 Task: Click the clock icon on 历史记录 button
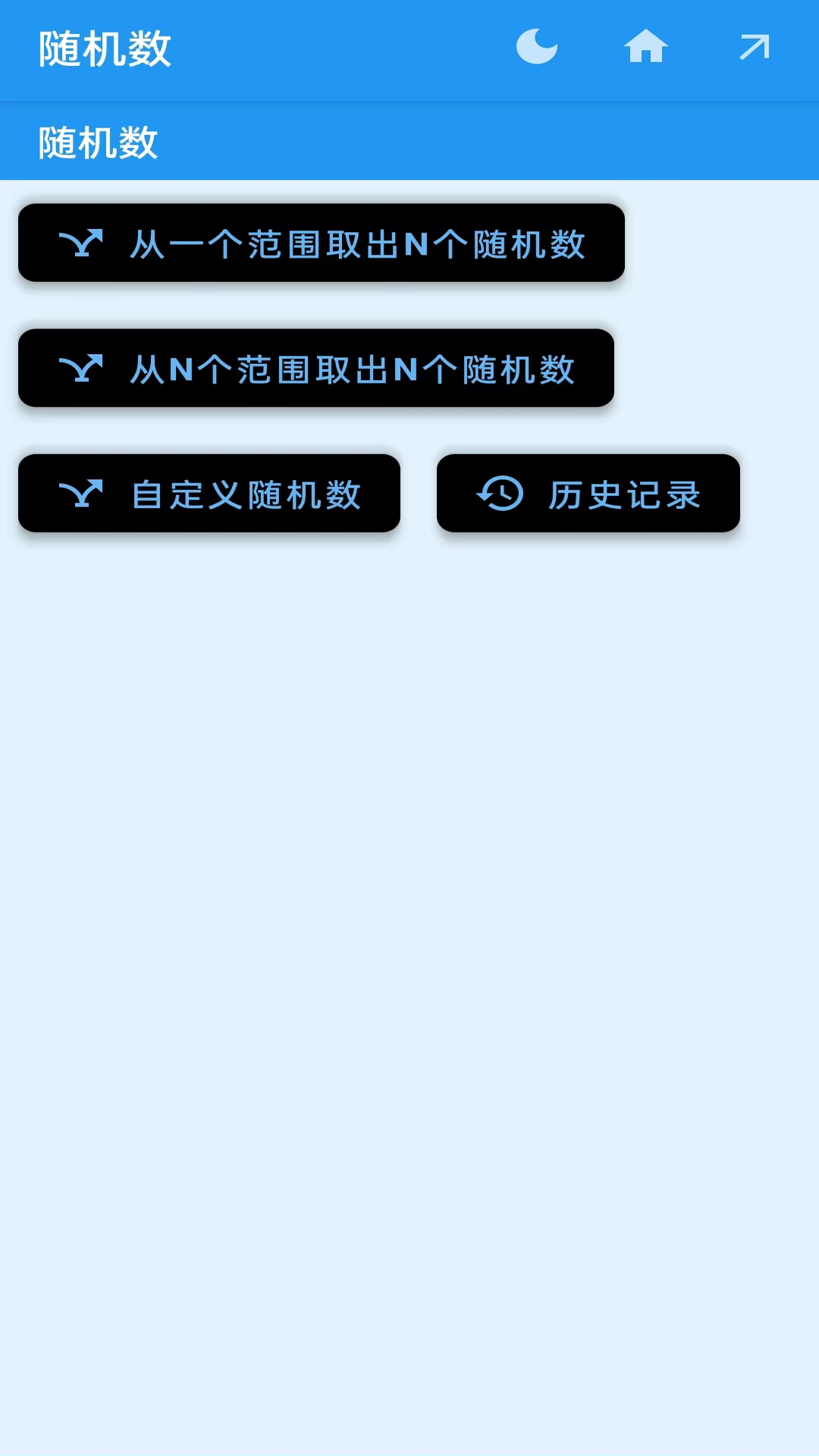tap(500, 494)
